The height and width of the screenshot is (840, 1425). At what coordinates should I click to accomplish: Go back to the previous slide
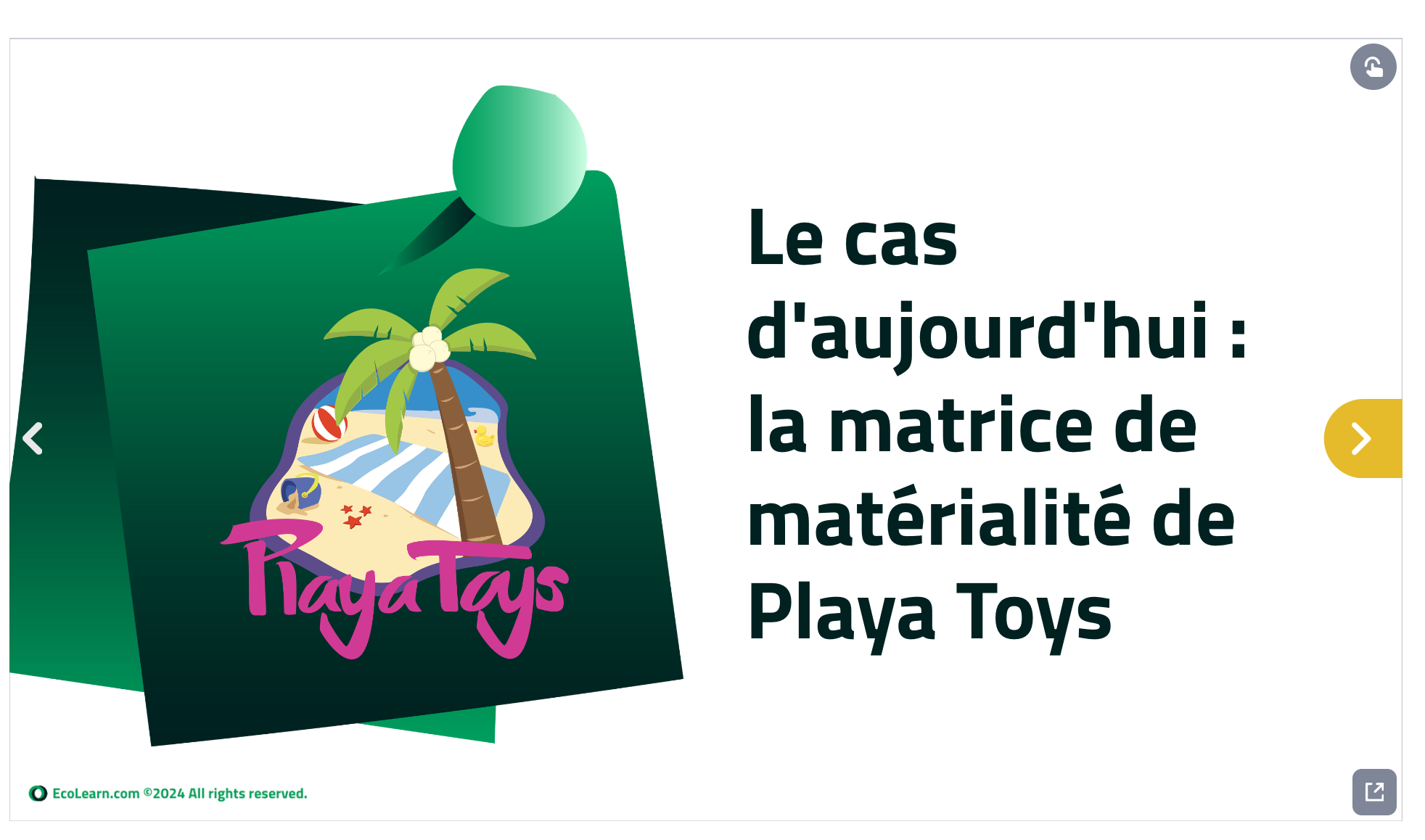(33, 438)
